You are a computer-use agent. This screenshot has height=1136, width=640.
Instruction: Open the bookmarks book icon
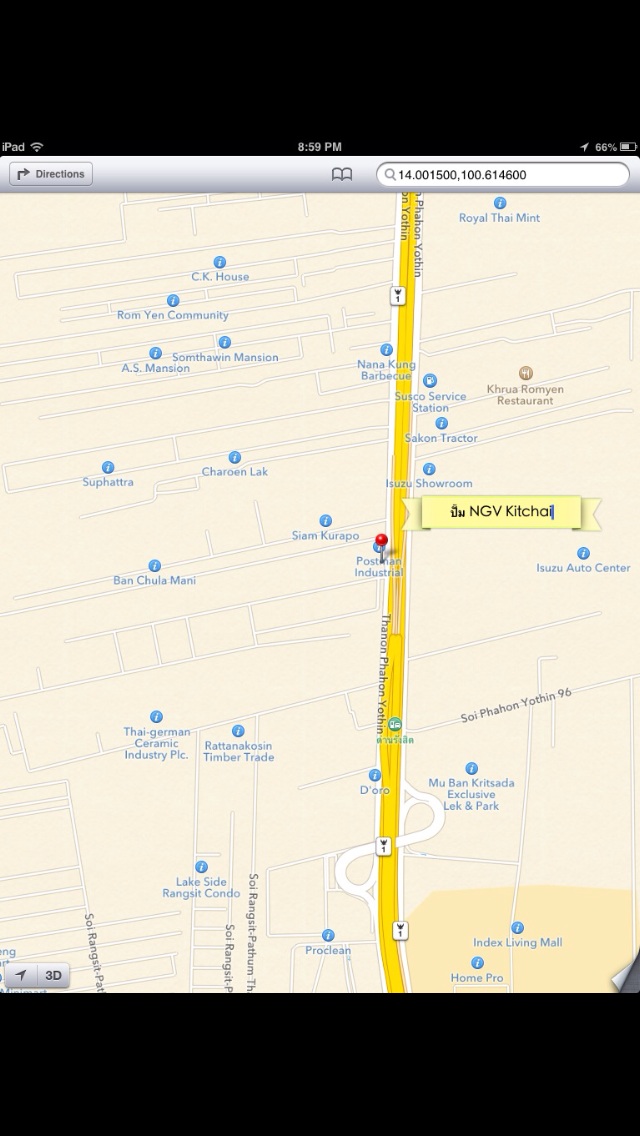[x=342, y=174]
